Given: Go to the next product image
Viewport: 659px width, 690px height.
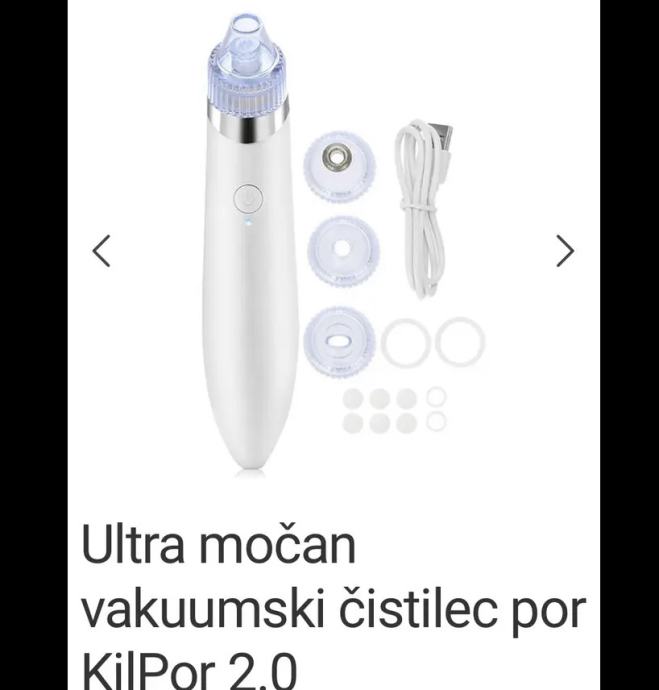Looking at the screenshot, I should click(565, 250).
